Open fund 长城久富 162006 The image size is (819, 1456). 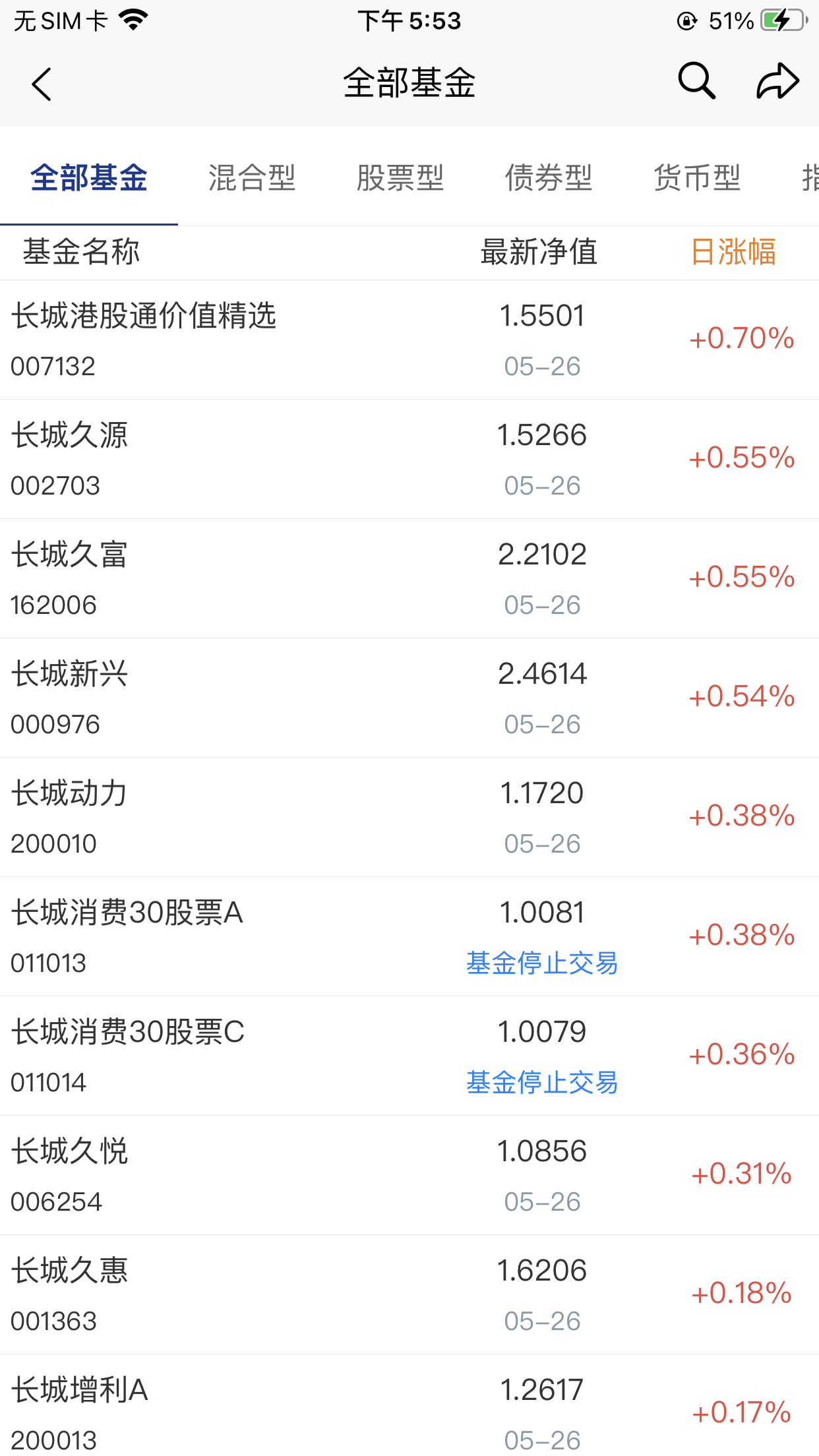pyautogui.click(x=409, y=578)
